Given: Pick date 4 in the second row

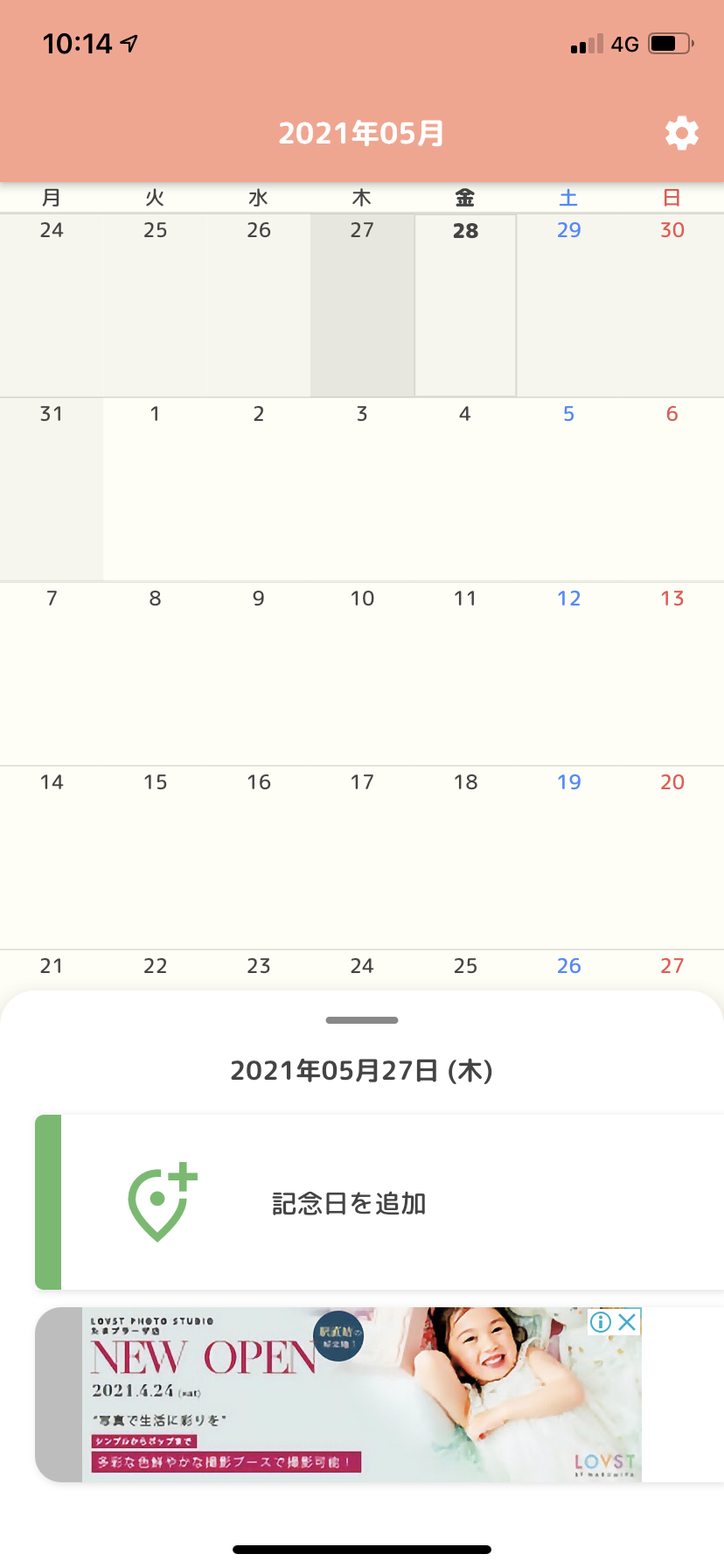Looking at the screenshot, I should point(465,487).
